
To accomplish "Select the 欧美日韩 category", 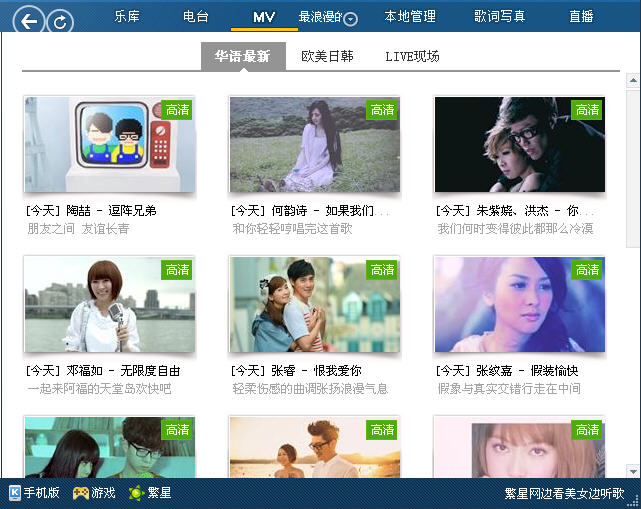I will tap(327, 56).
